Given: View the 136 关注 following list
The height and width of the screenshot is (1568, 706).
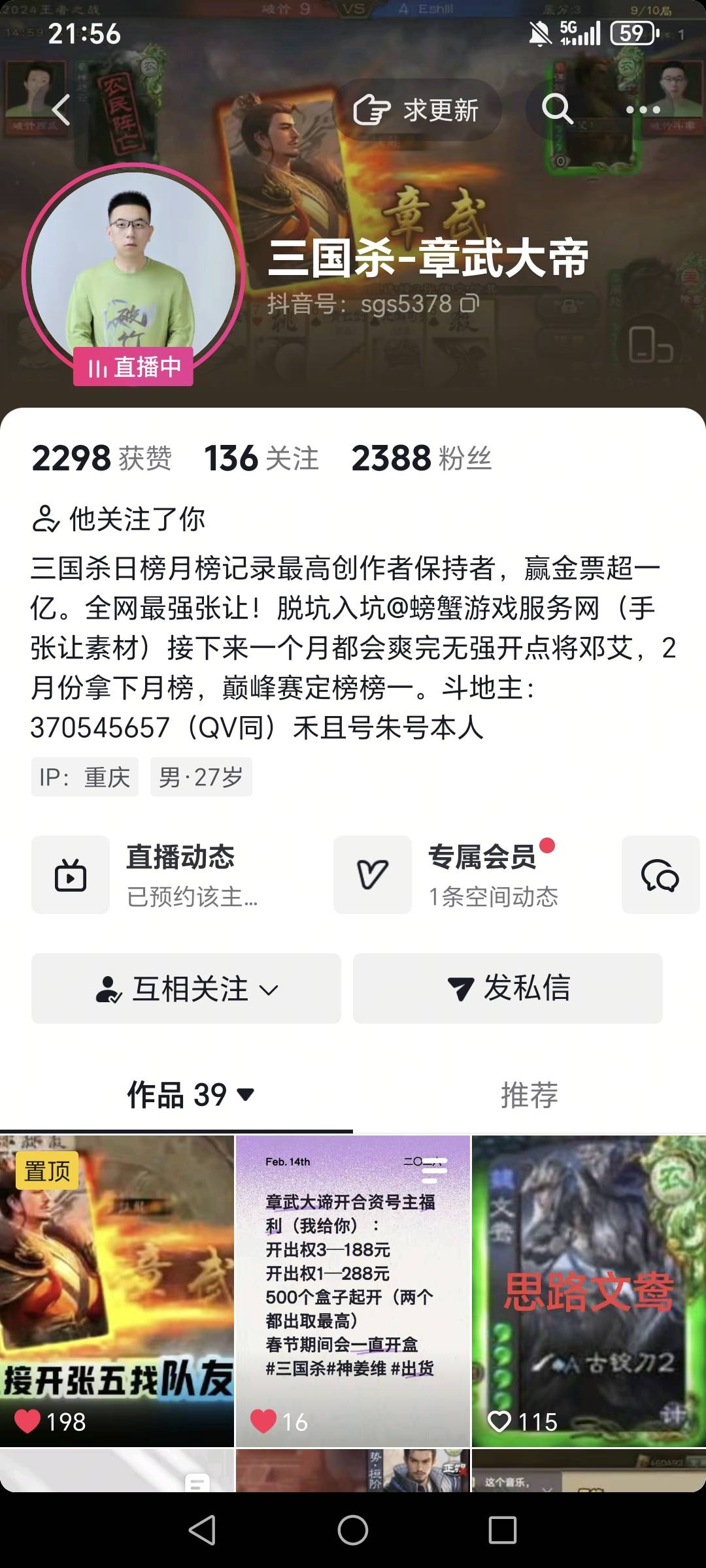Looking at the screenshot, I should [x=261, y=458].
